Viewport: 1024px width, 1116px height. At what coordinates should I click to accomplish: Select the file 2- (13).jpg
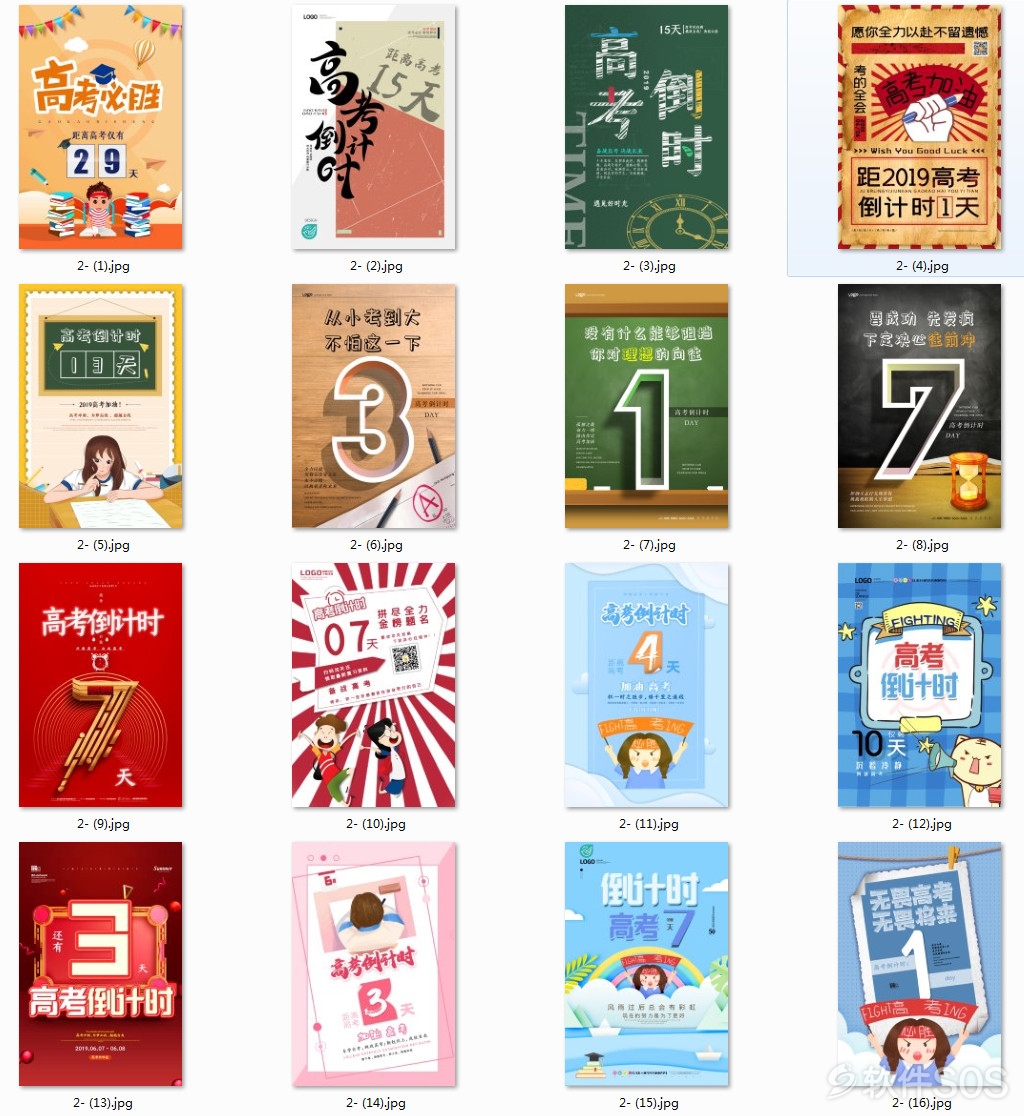point(100,964)
